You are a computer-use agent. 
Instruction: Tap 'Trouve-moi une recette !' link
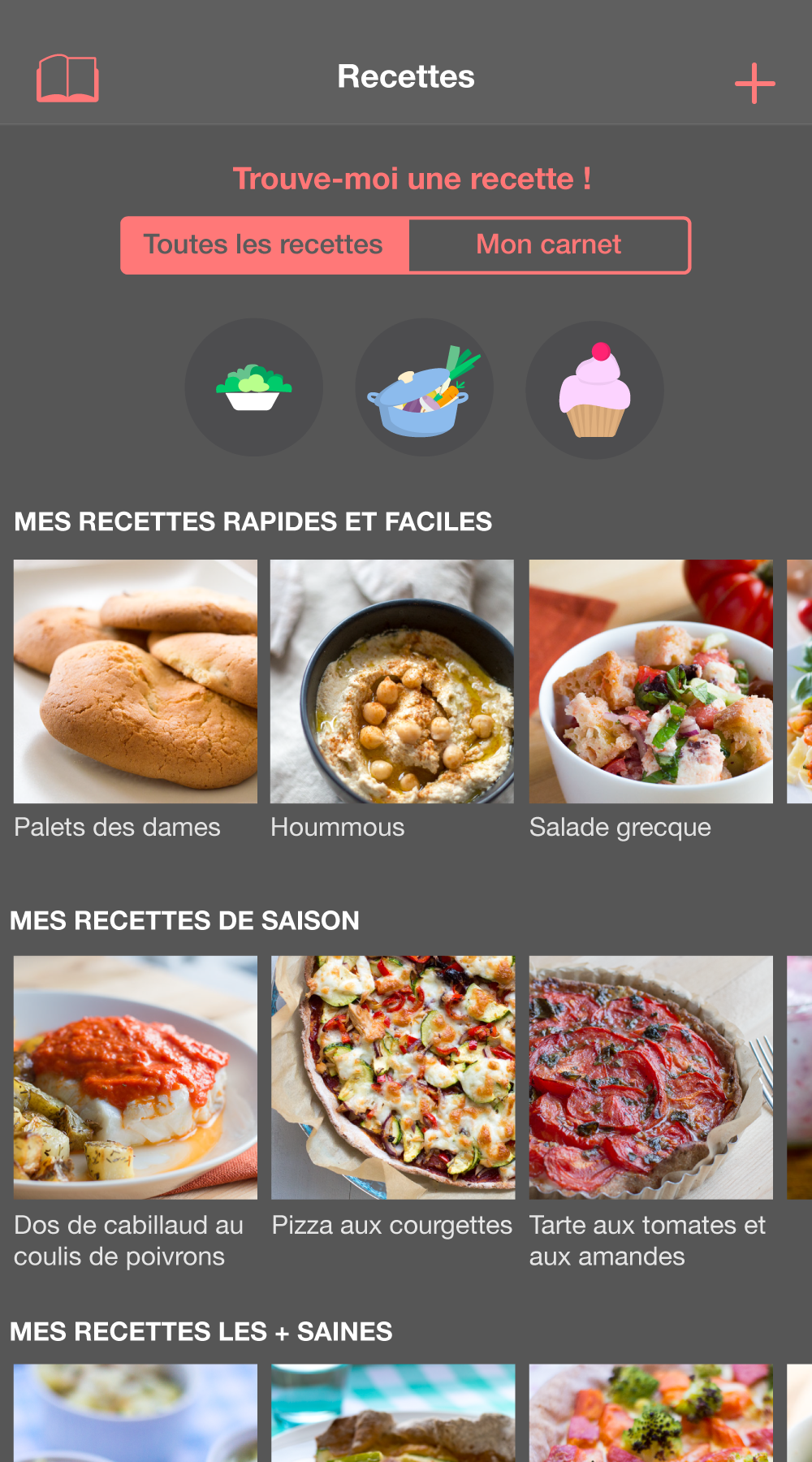(x=412, y=179)
